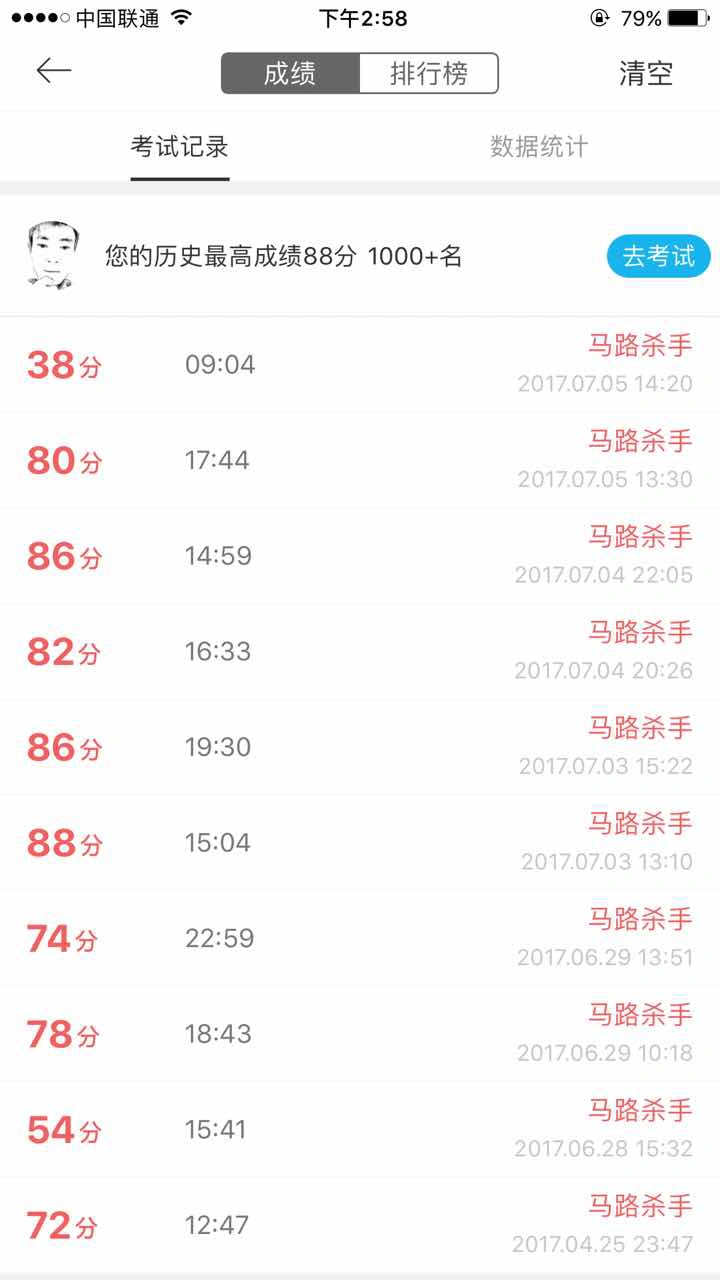Open the 38分 exam record
The height and width of the screenshot is (1280, 720).
coord(360,365)
